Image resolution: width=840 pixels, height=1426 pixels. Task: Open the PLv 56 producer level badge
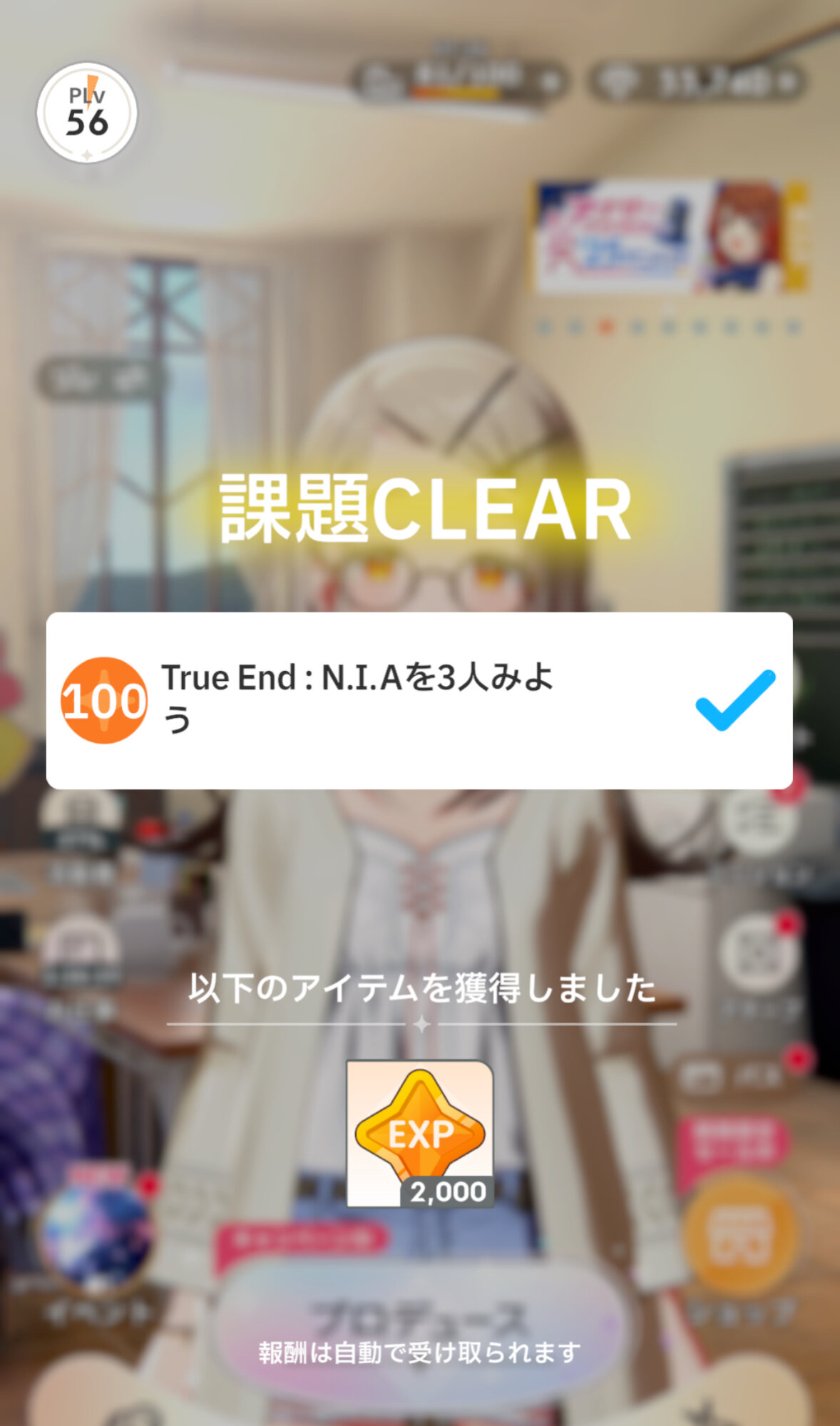pos(87,113)
